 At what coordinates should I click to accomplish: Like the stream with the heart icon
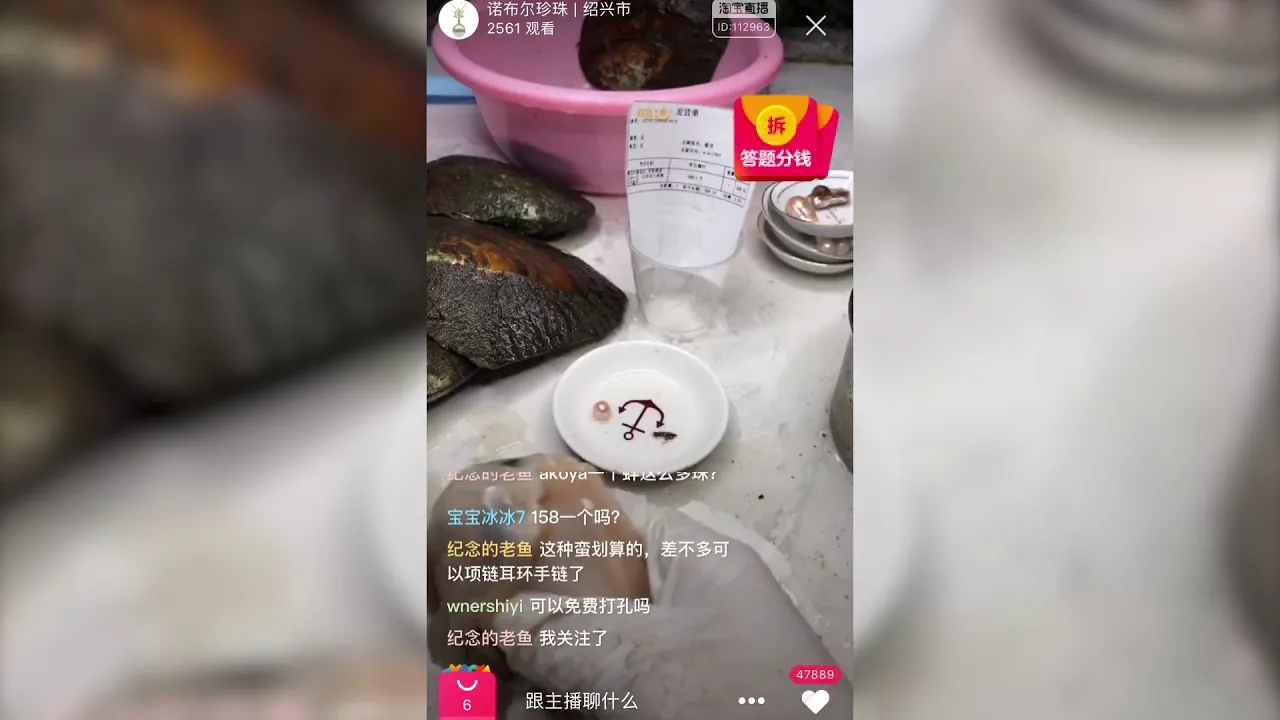tap(815, 701)
